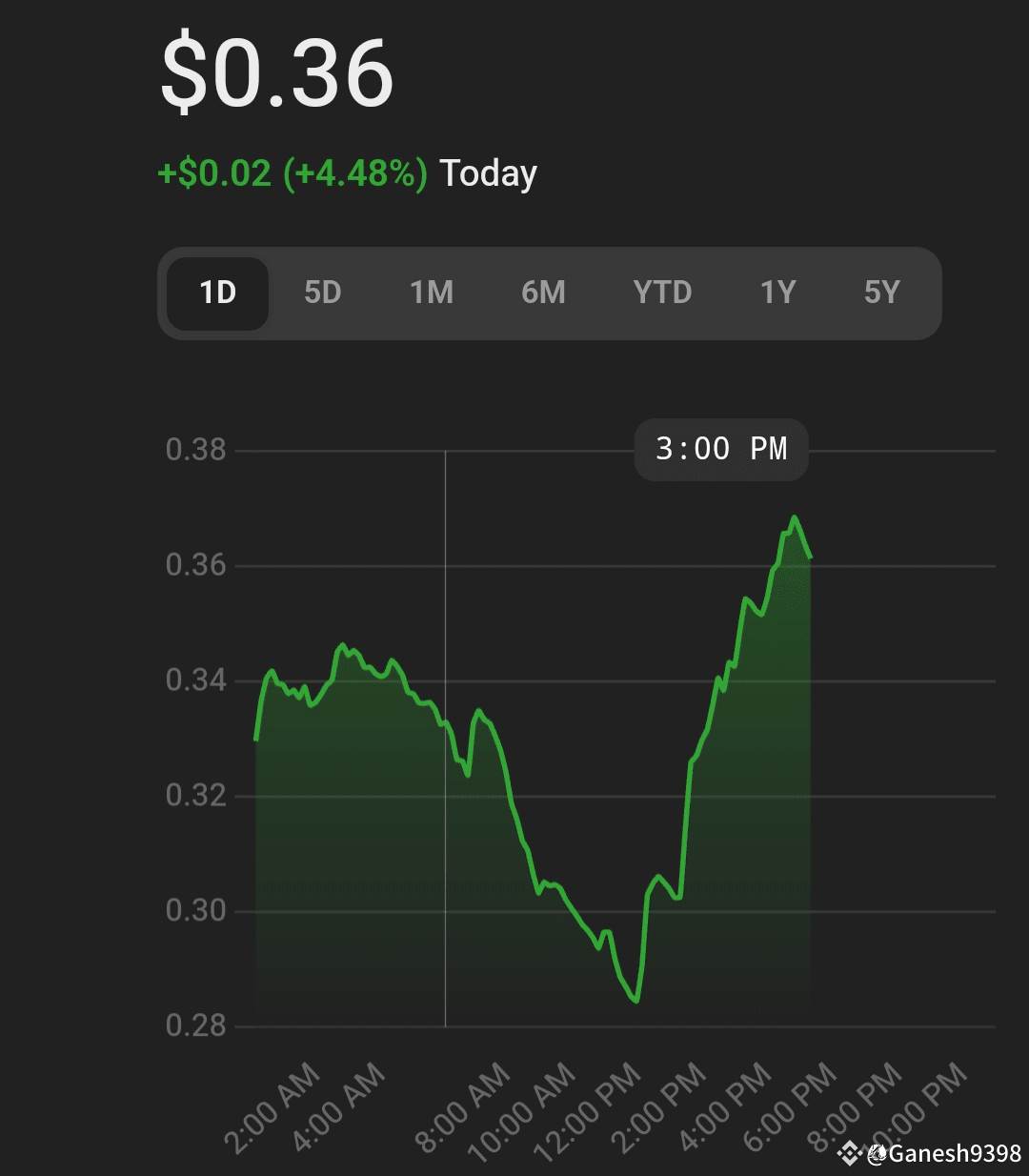
Task: Show the 6M price chart
Action: click(x=543, y=293)
